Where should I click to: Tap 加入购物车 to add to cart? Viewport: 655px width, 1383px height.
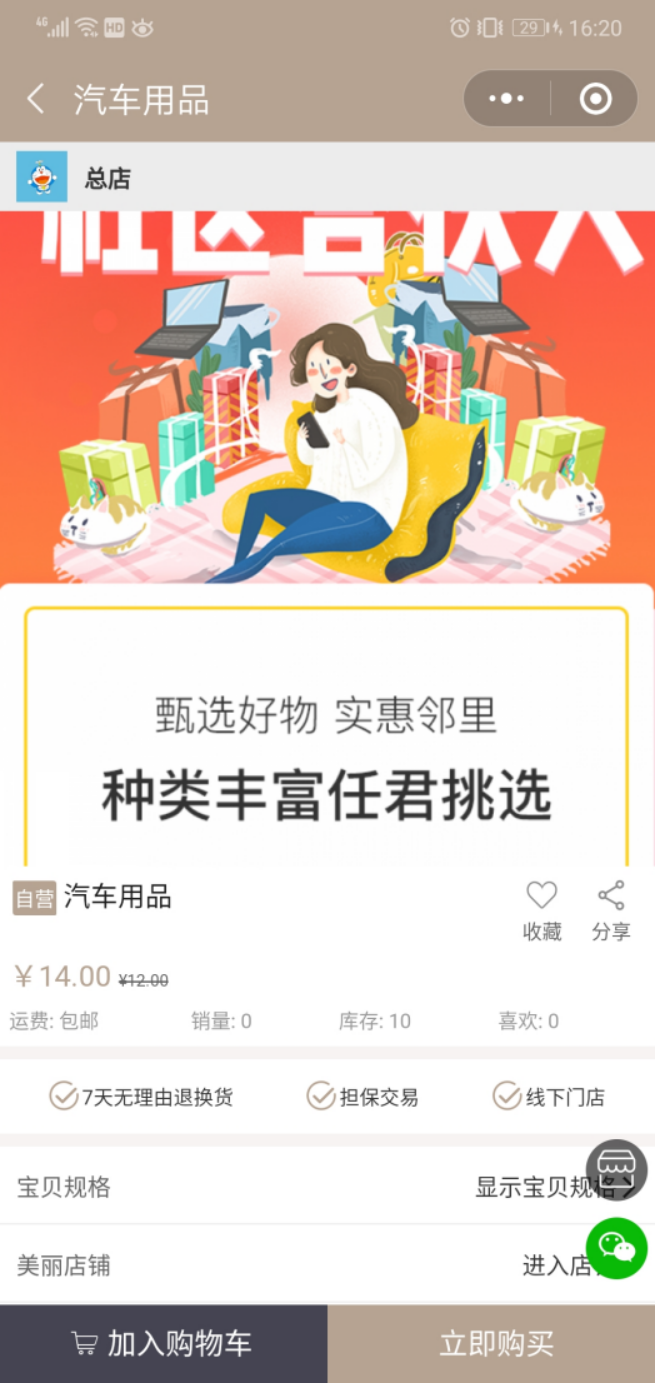click(x=163, y=1343)
